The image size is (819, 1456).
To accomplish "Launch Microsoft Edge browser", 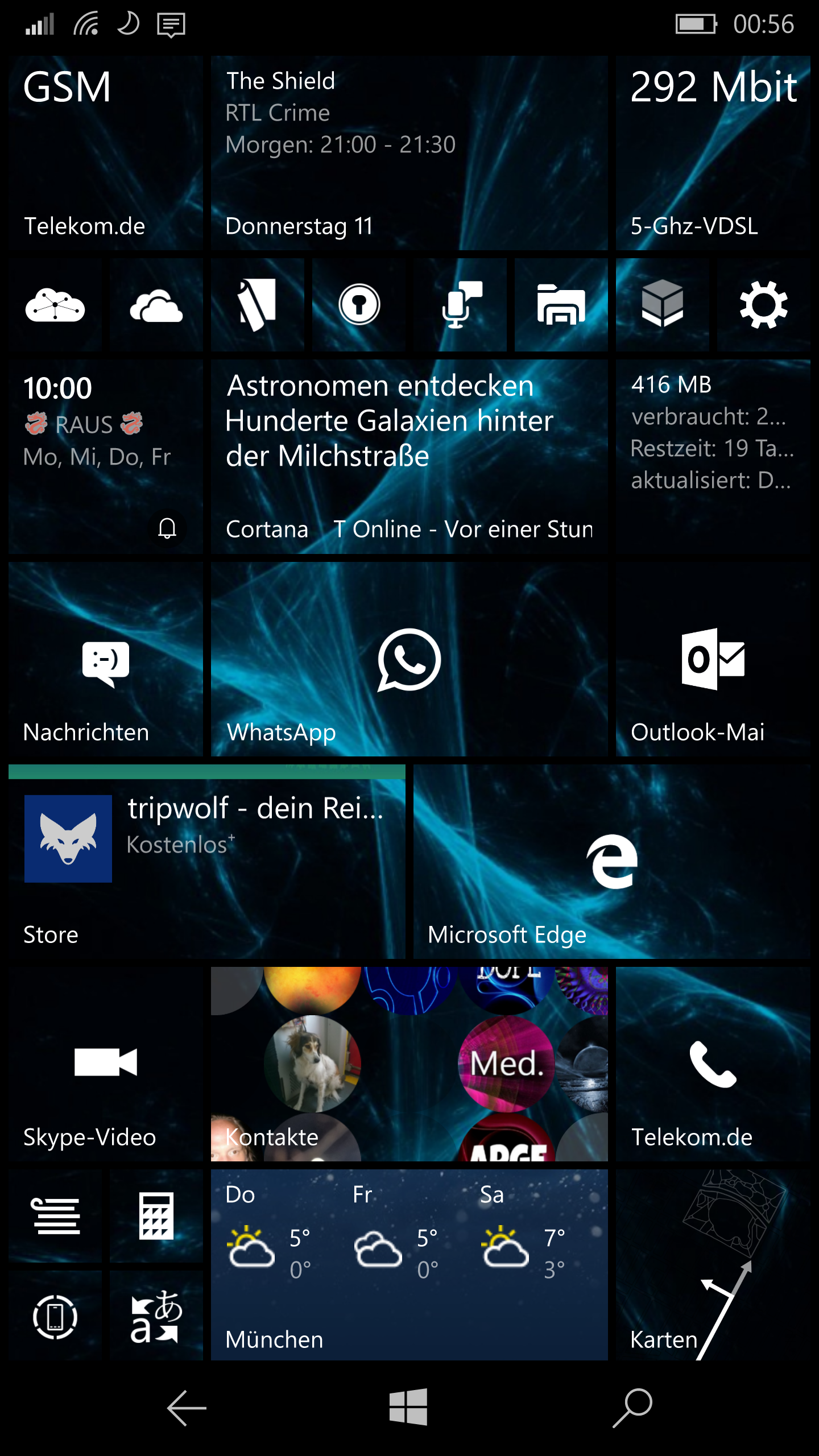I will click(612, 862).
